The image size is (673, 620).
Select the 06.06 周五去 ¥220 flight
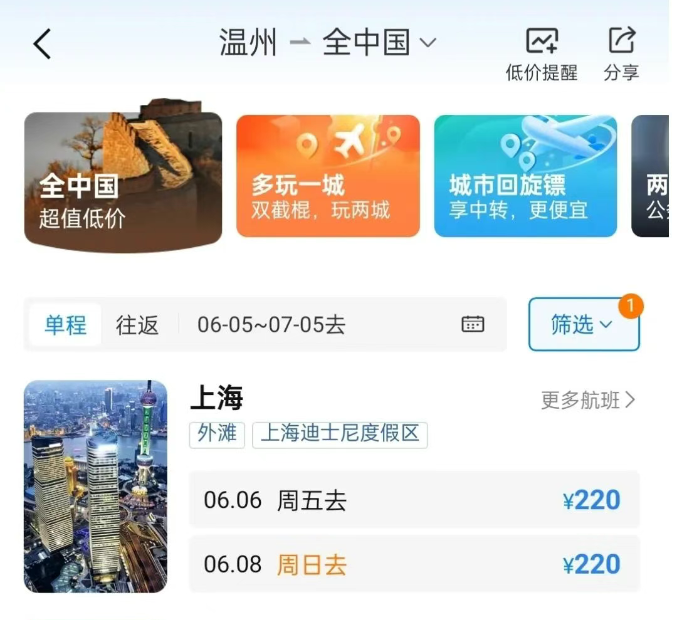(x=413, y=500)
